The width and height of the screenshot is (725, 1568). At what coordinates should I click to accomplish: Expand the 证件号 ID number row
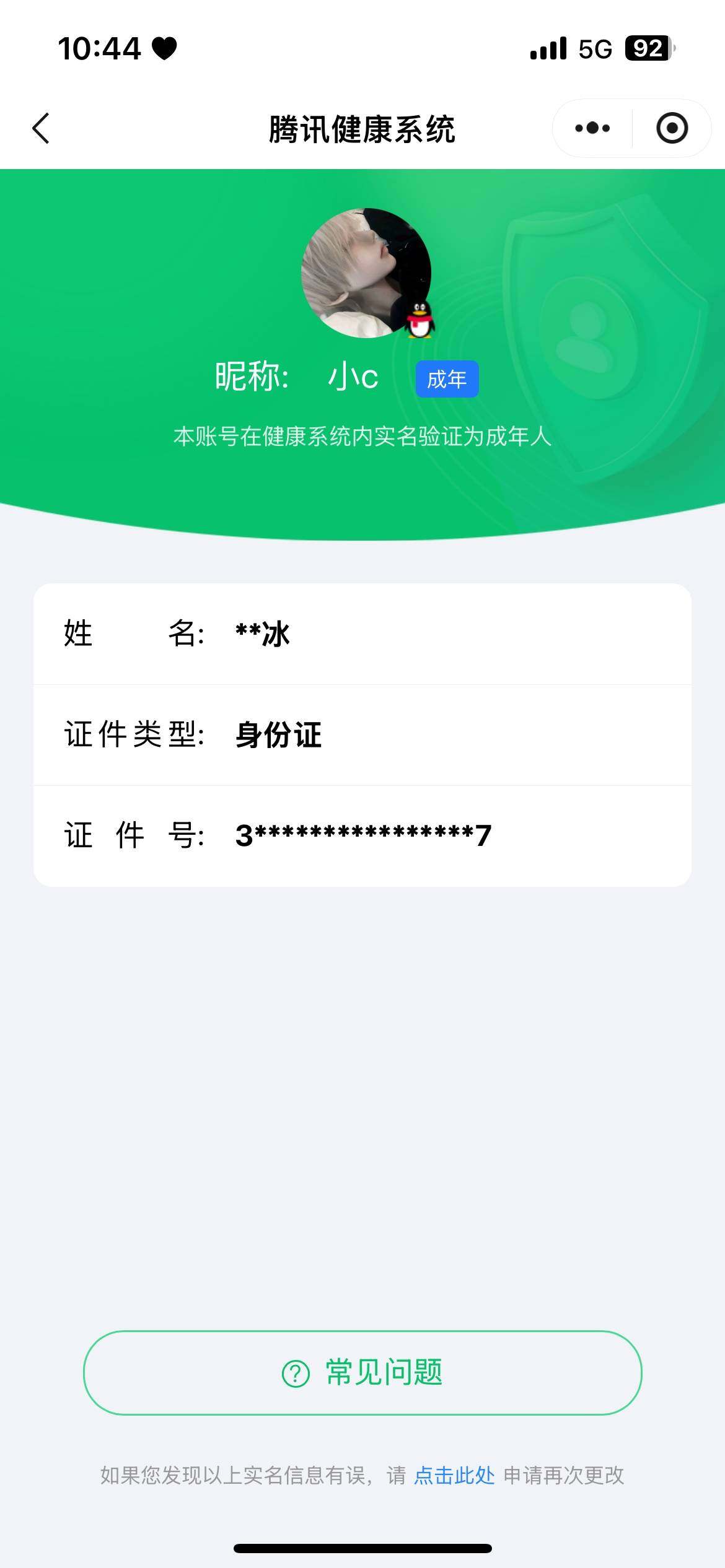click(x=362, y=835)
